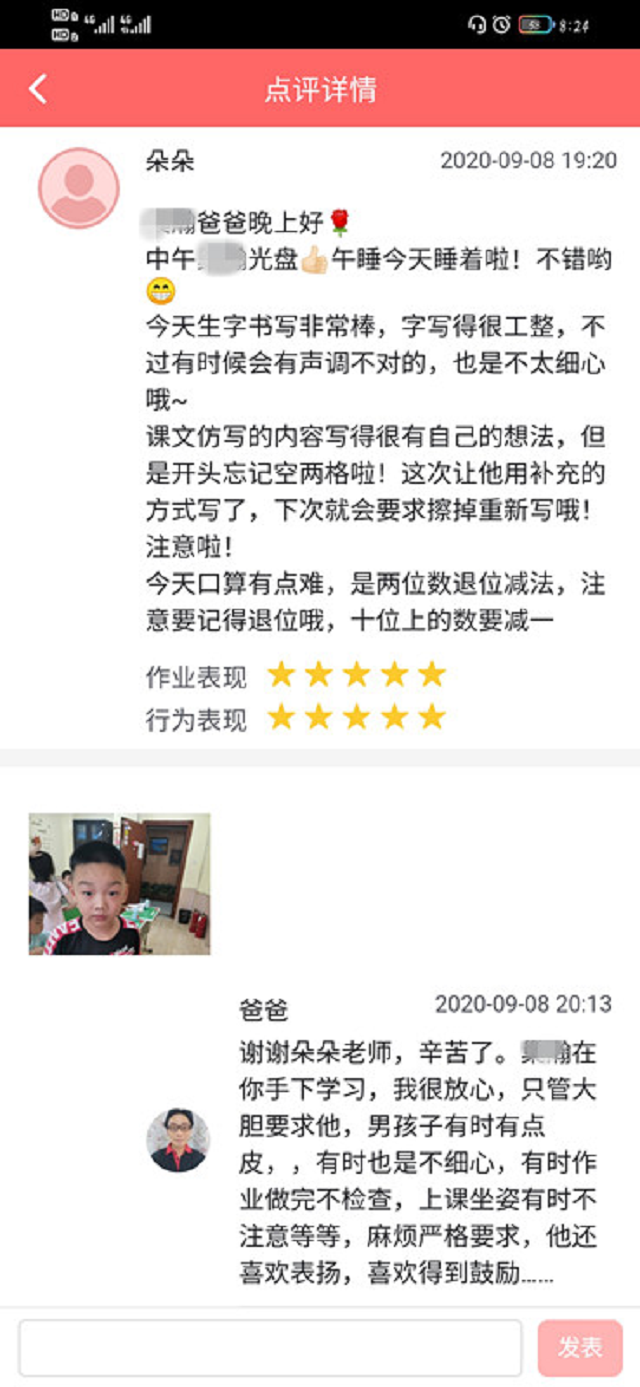Open teacher 朵朵's avatar
The height and width of the screenshot is (1387, 640).
click(x=79, y=188)
